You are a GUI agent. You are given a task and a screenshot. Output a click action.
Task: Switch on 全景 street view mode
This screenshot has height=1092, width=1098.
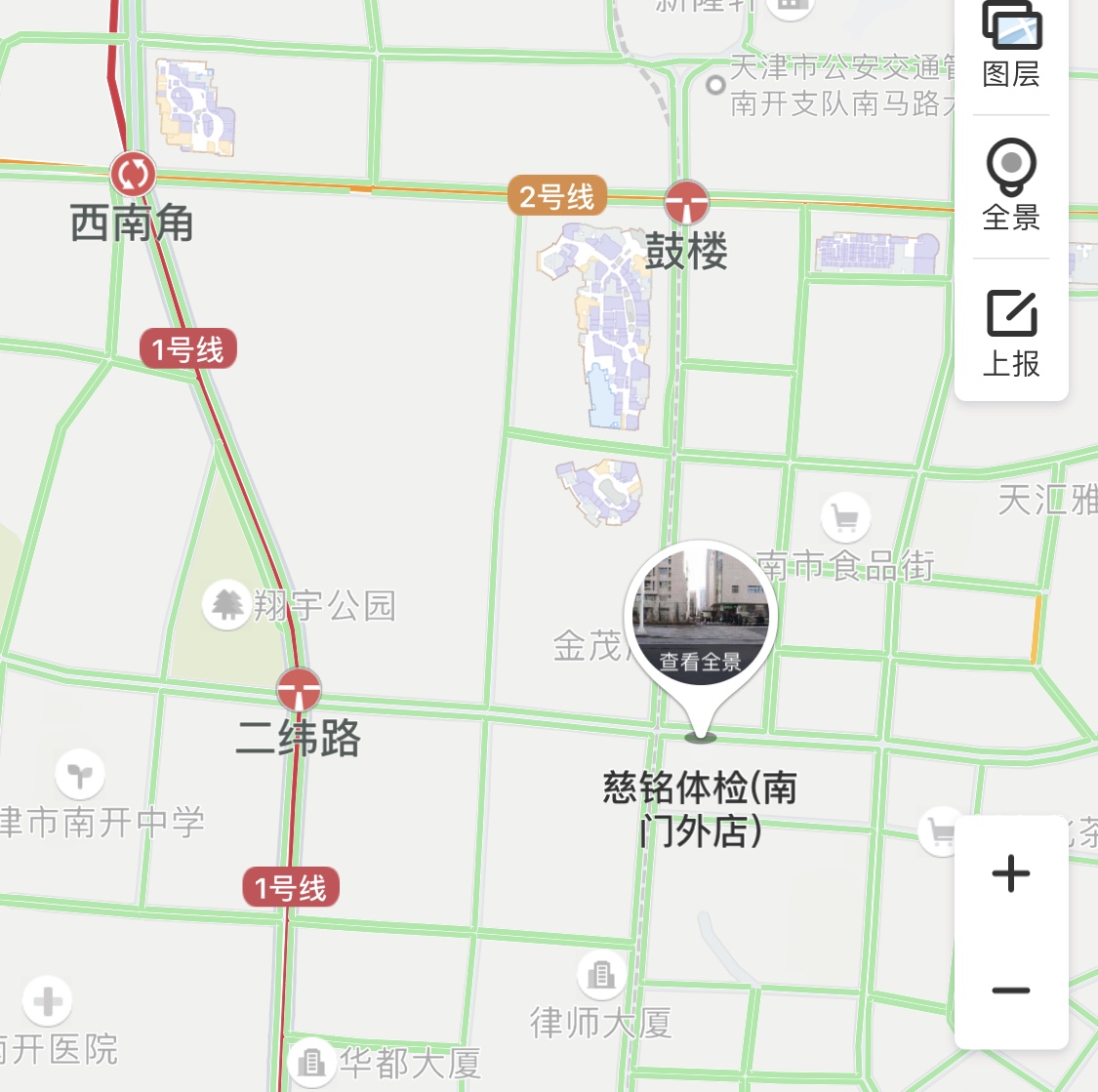click(1011, 184)
